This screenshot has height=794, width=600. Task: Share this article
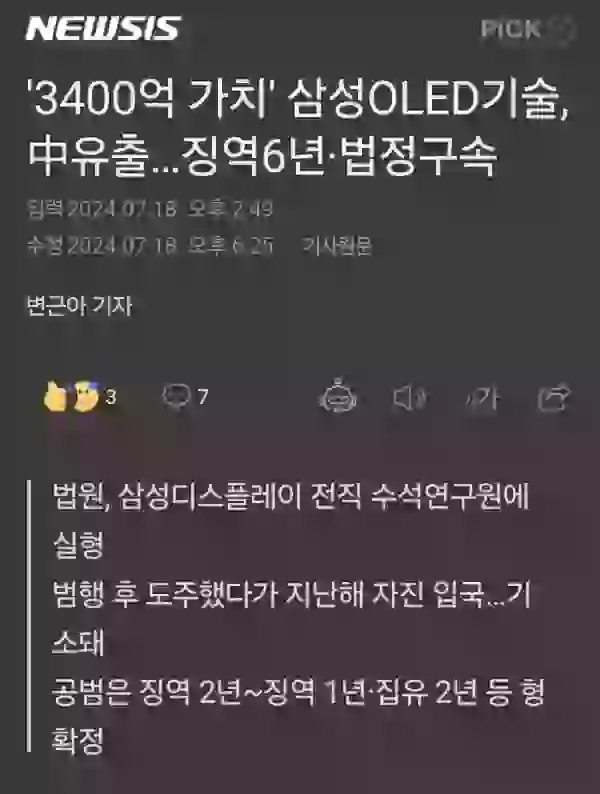point(553,397)
